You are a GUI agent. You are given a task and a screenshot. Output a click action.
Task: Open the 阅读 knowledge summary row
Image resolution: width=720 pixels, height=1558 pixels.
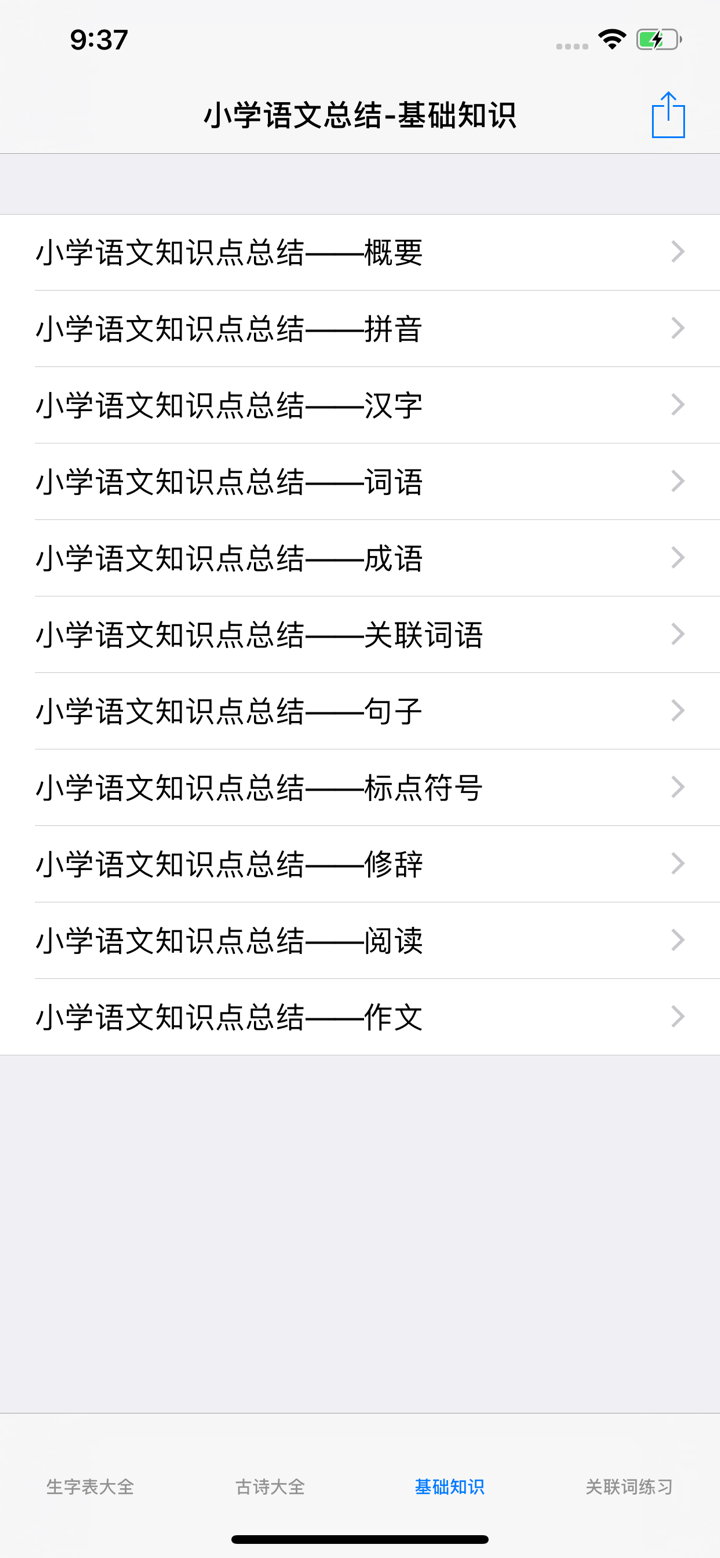227,940
